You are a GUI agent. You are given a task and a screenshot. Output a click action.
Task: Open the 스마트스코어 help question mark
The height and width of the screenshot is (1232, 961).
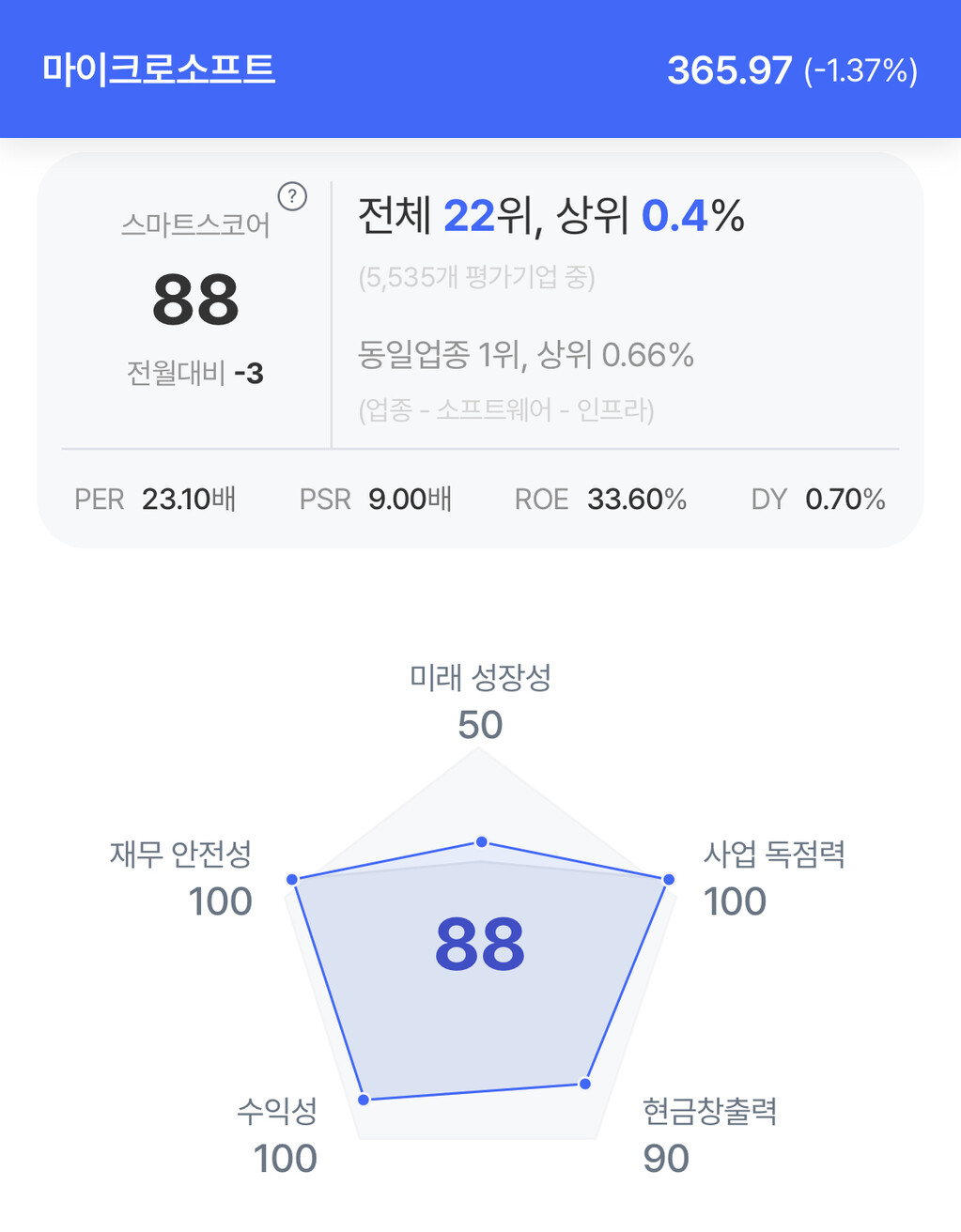click(293, 197)
